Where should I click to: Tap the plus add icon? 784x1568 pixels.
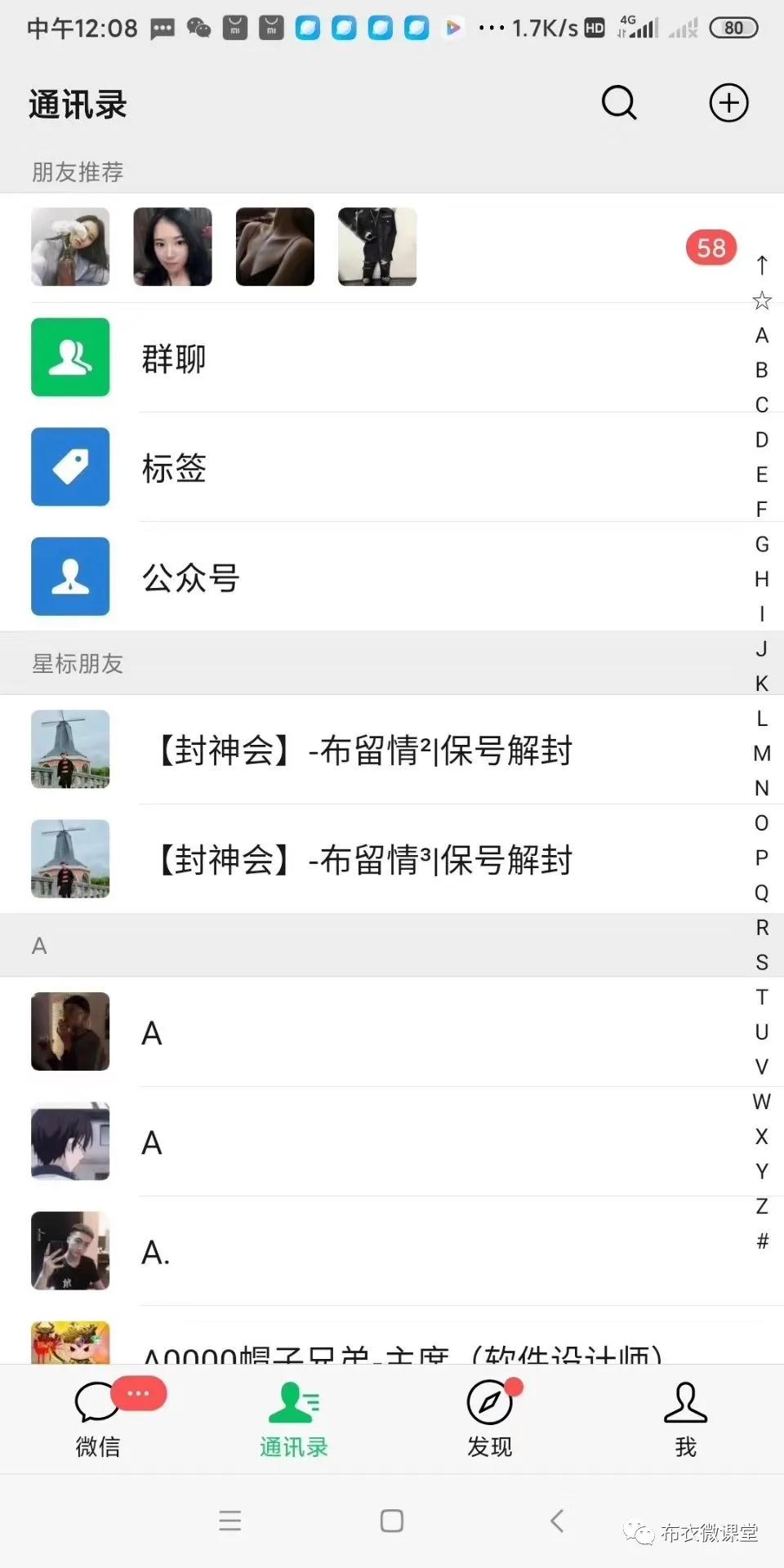[x=728, y=104]
